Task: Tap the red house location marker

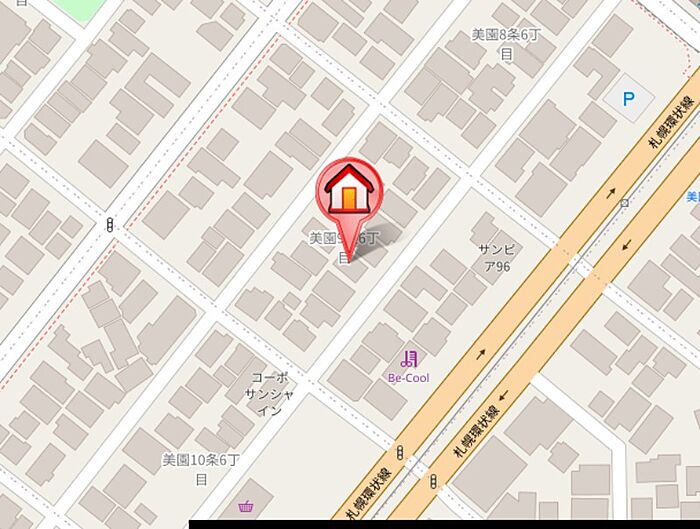Action: [x=349, y=190]
